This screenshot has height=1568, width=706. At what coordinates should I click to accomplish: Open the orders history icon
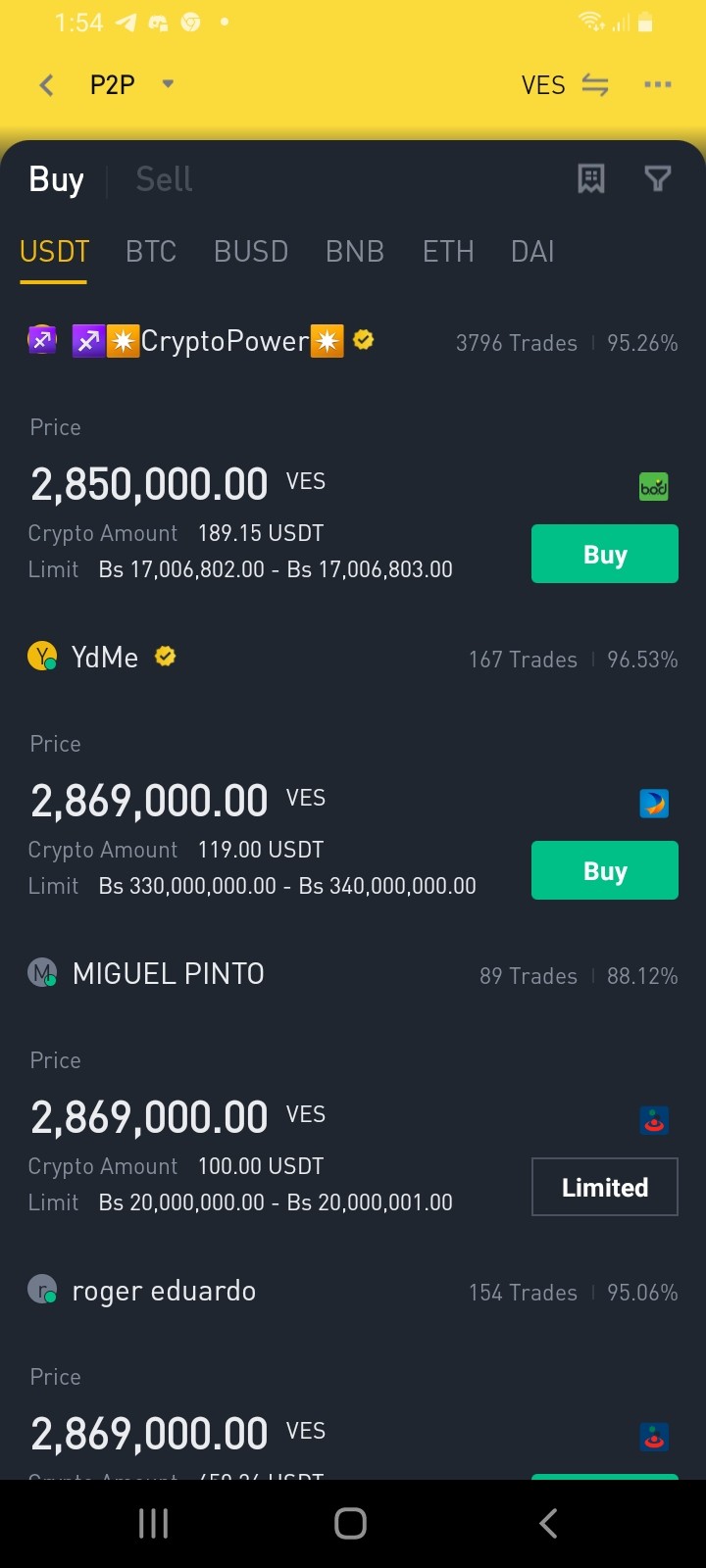click(x=591, y=178)
